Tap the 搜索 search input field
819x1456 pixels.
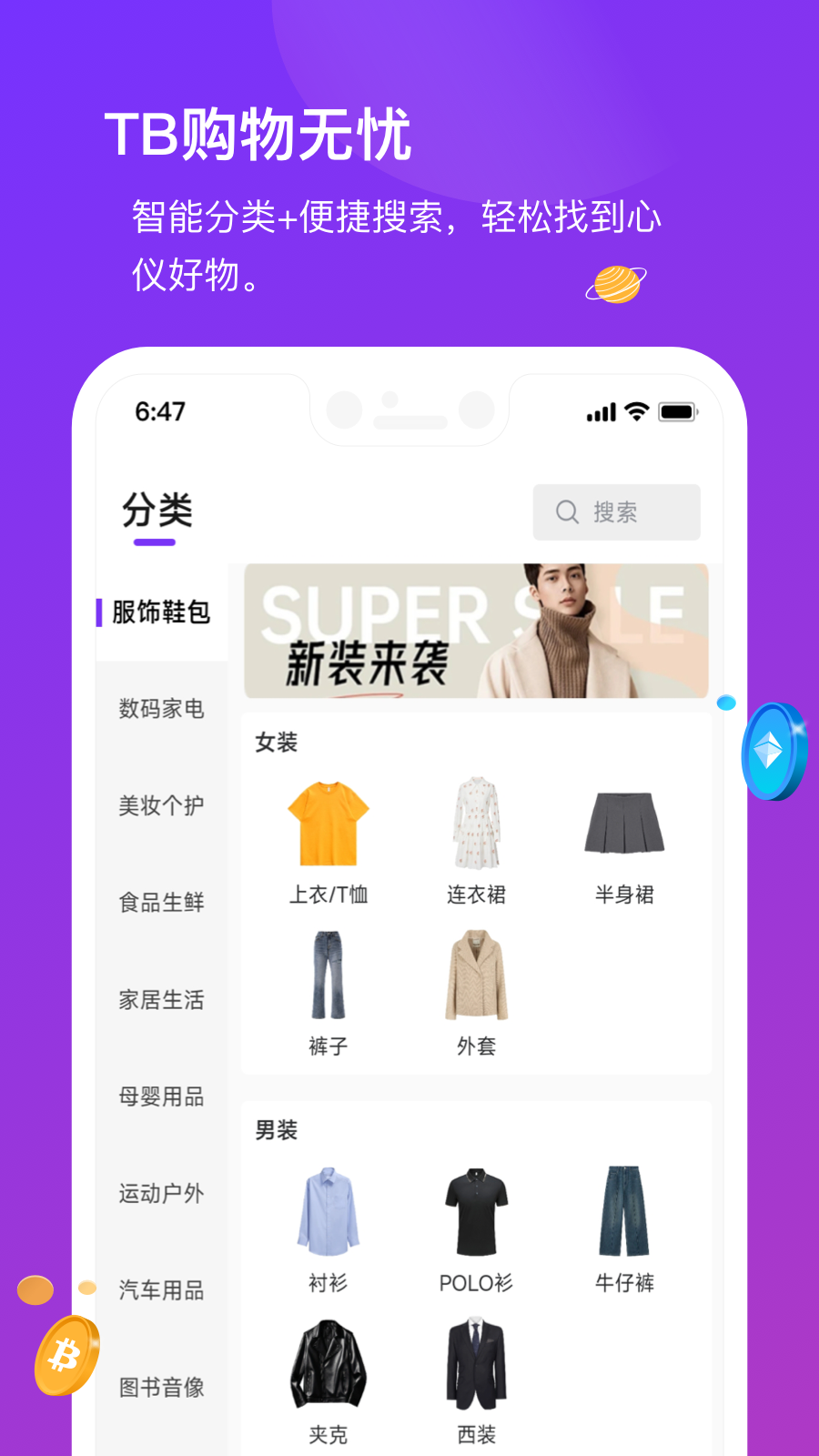[x=628, y=512]
